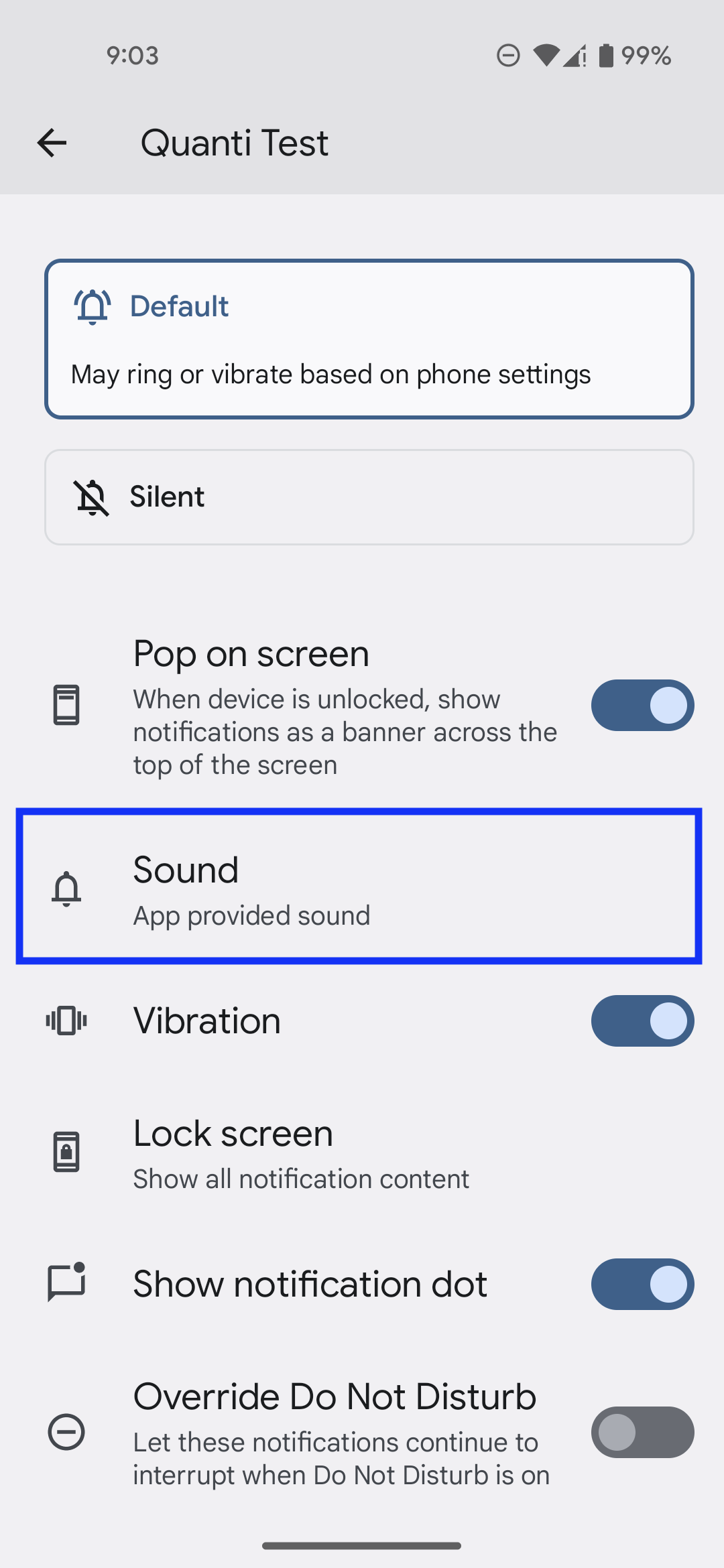Choose the Silent notification option

coord(369,497)
